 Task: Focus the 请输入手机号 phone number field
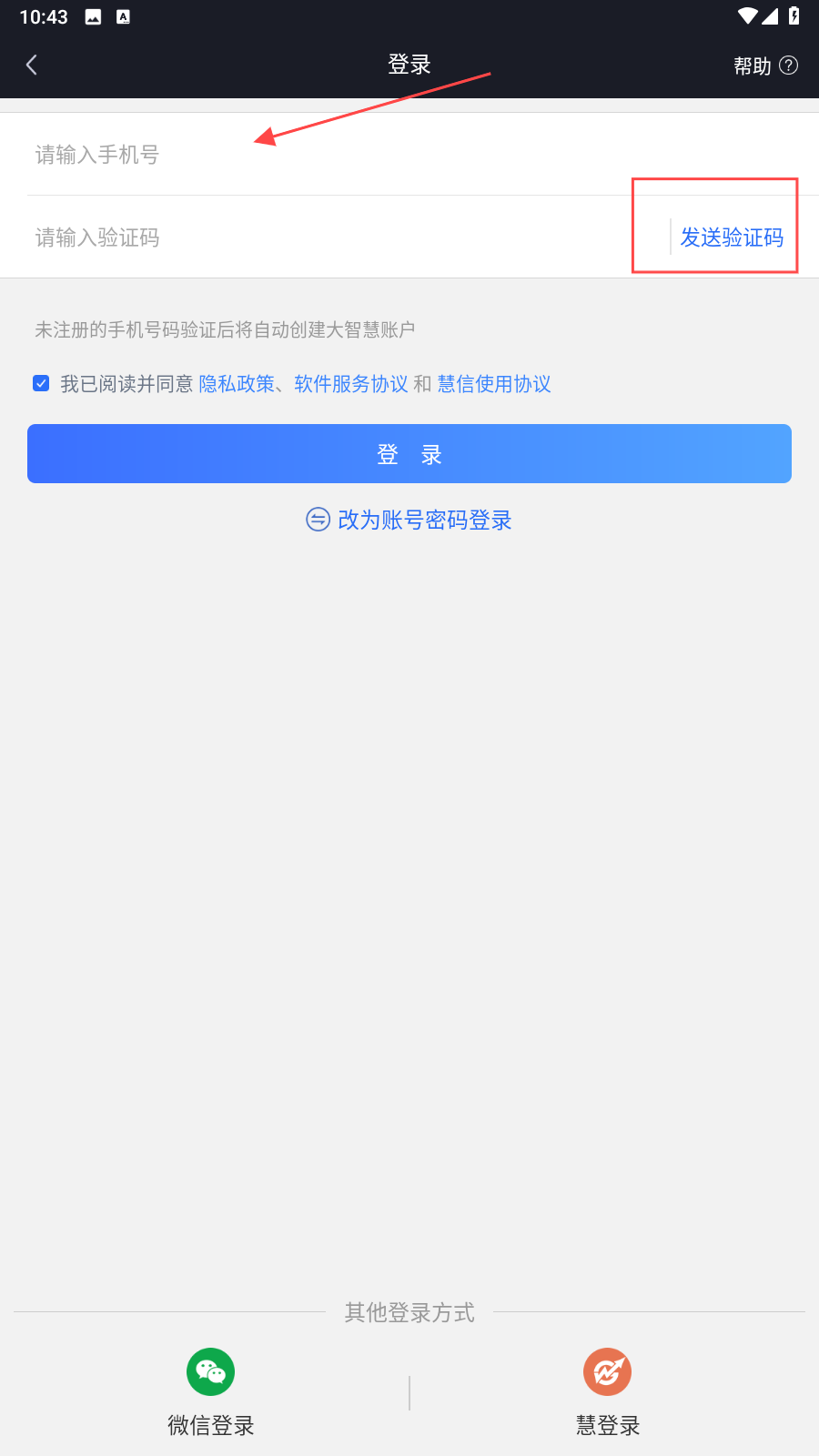point(409,155)
